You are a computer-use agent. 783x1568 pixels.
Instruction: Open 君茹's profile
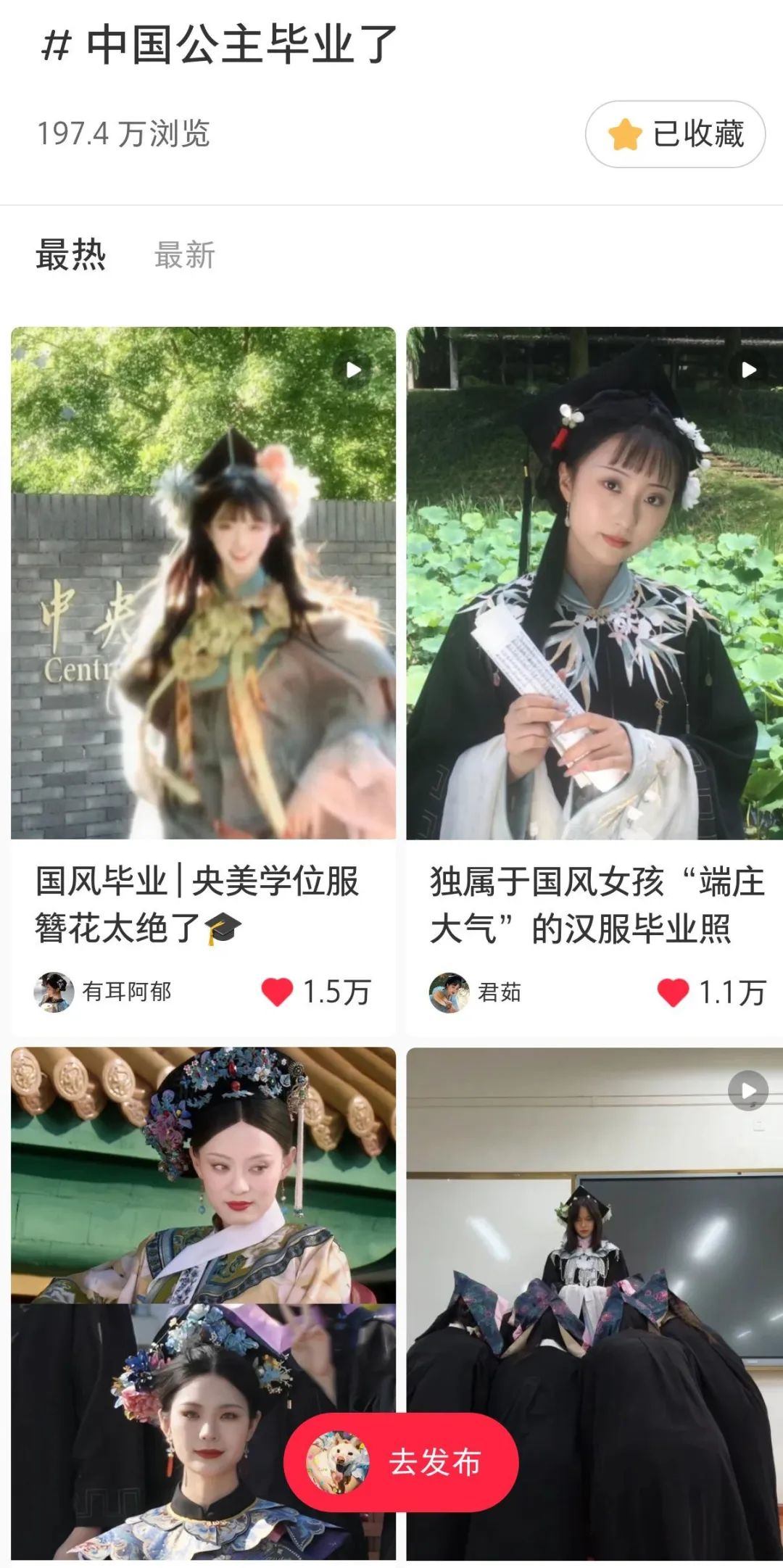pyautogui.click(x=476, y=992)
